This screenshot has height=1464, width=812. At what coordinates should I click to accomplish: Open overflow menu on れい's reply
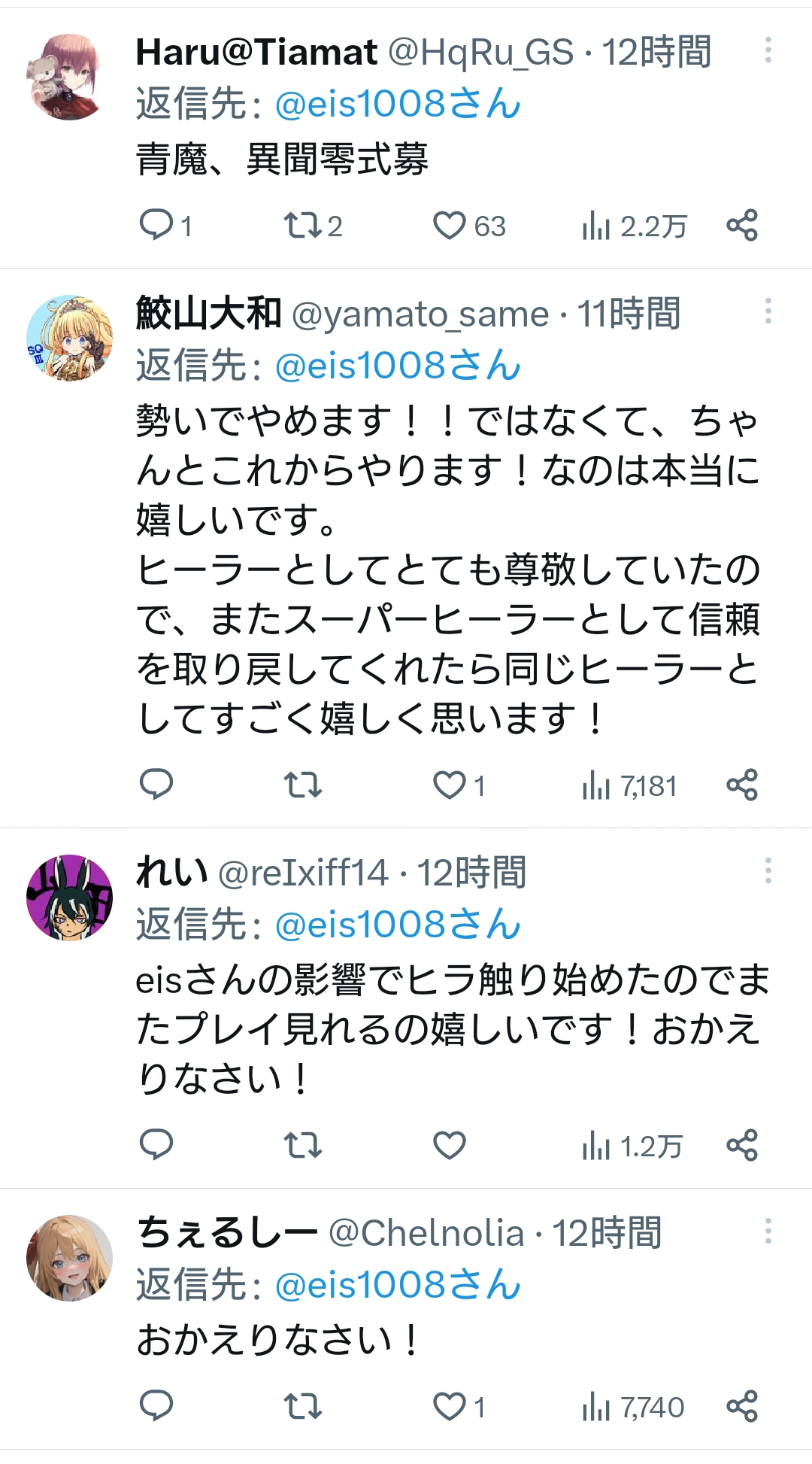click(x=768, y=870)
